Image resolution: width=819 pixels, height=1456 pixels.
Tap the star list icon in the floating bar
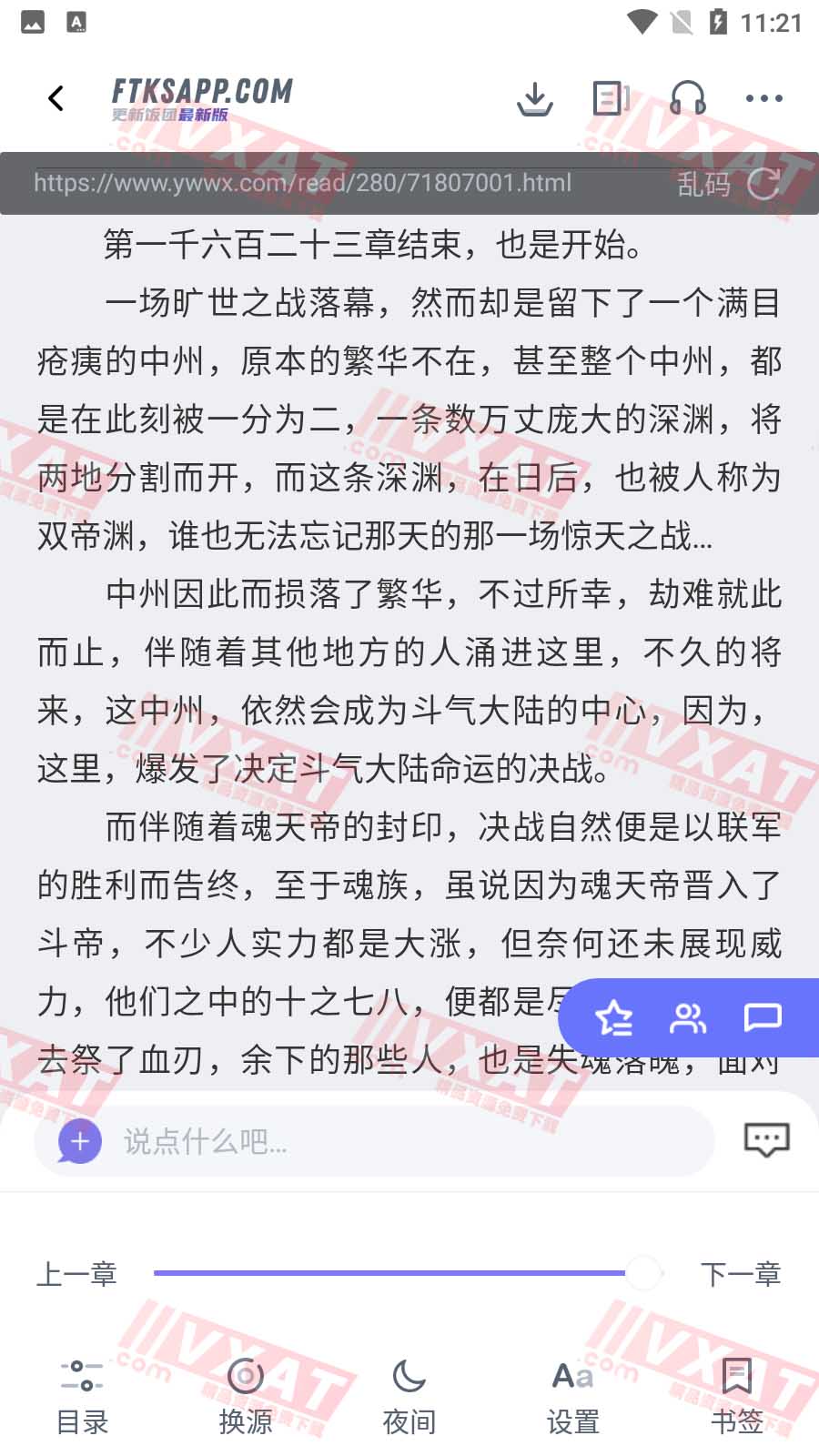coord(613,1018)
